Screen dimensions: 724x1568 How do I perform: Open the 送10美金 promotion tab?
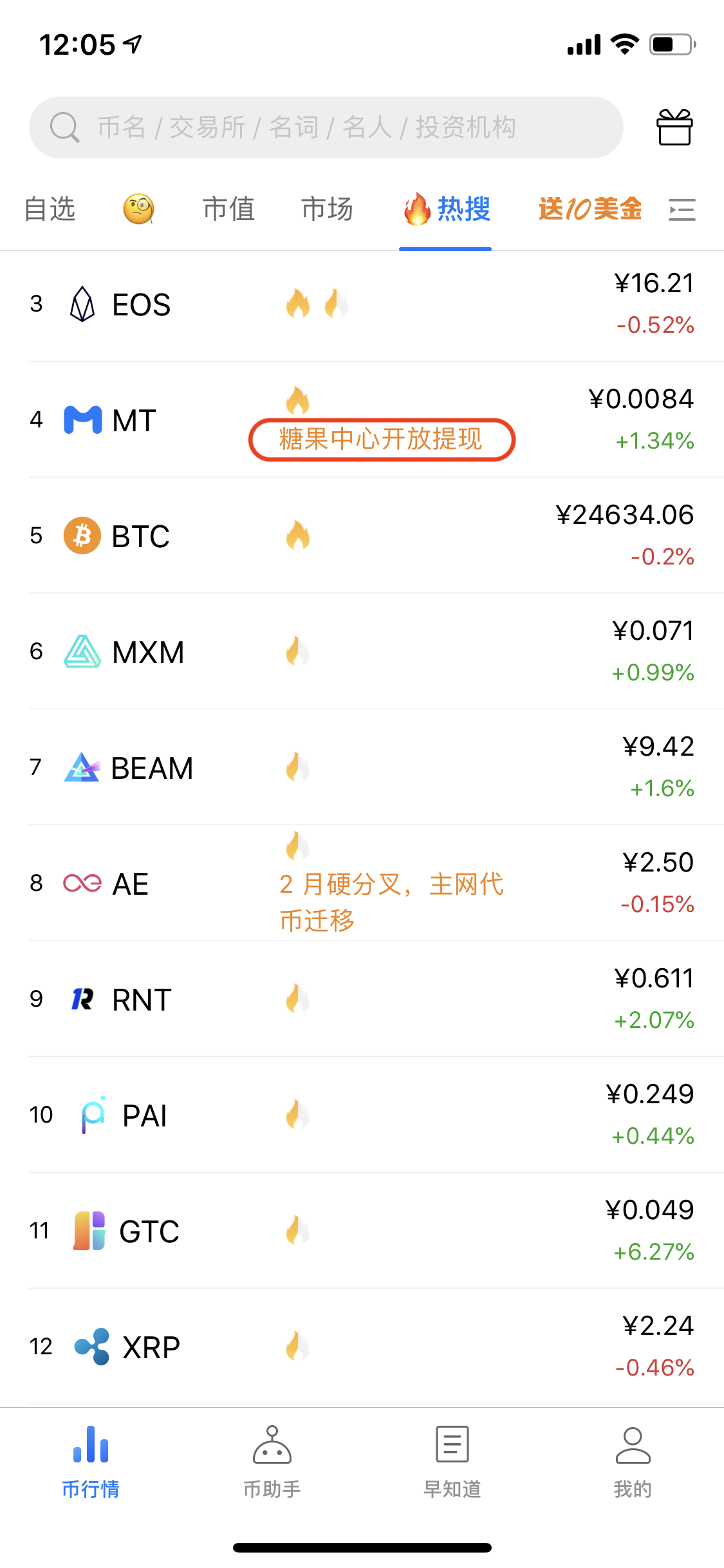point(590,209)
